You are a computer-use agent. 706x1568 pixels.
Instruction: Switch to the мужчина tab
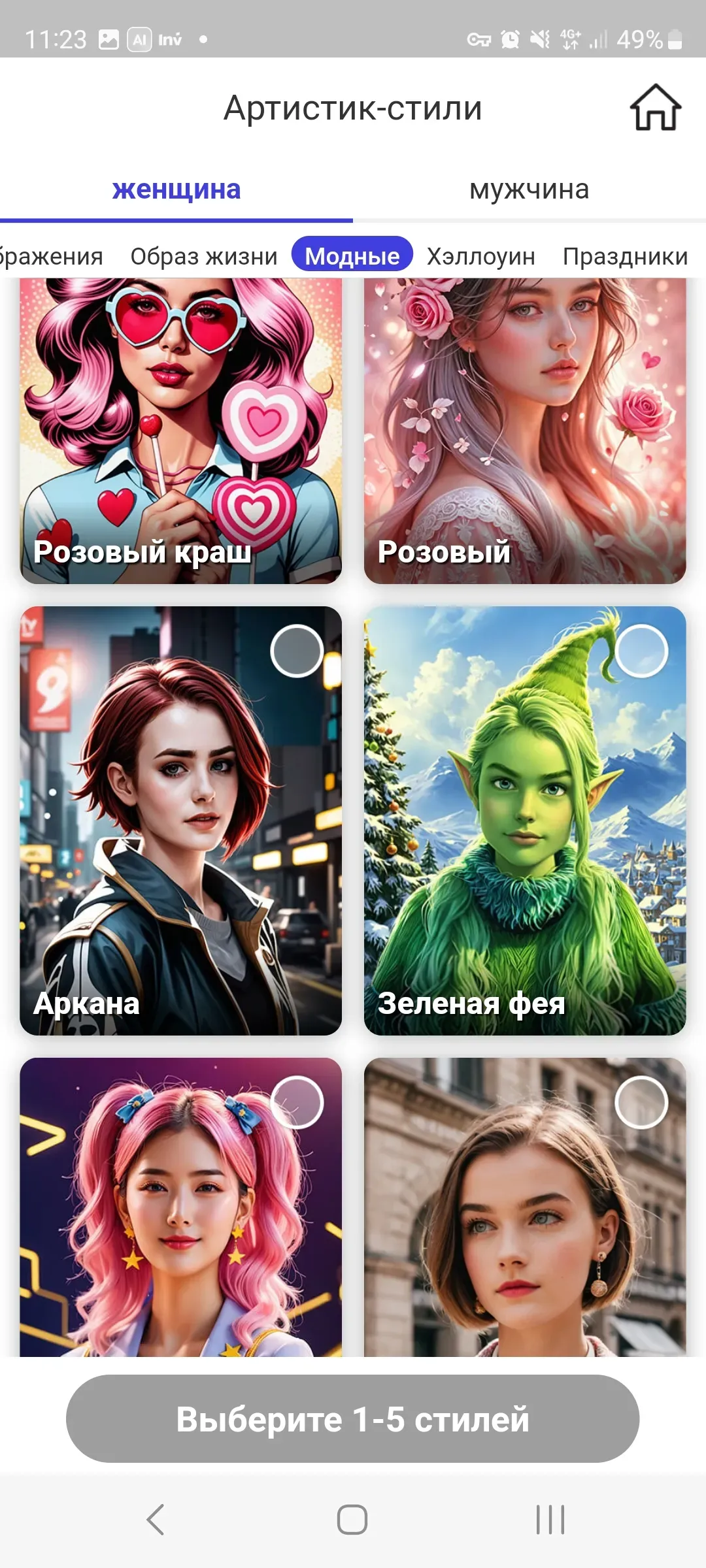[529, 189]
